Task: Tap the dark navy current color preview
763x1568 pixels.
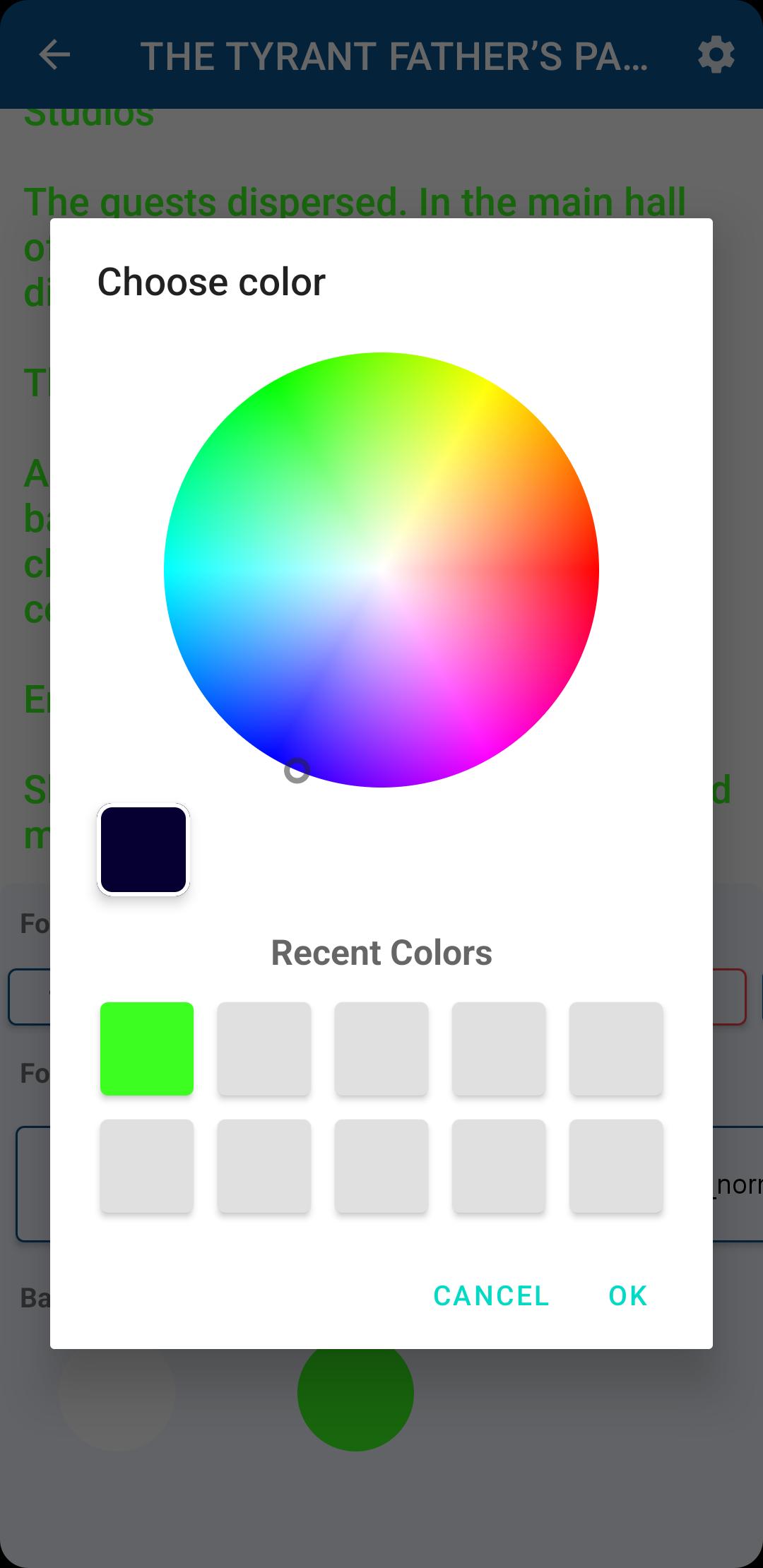Action: 143,850
